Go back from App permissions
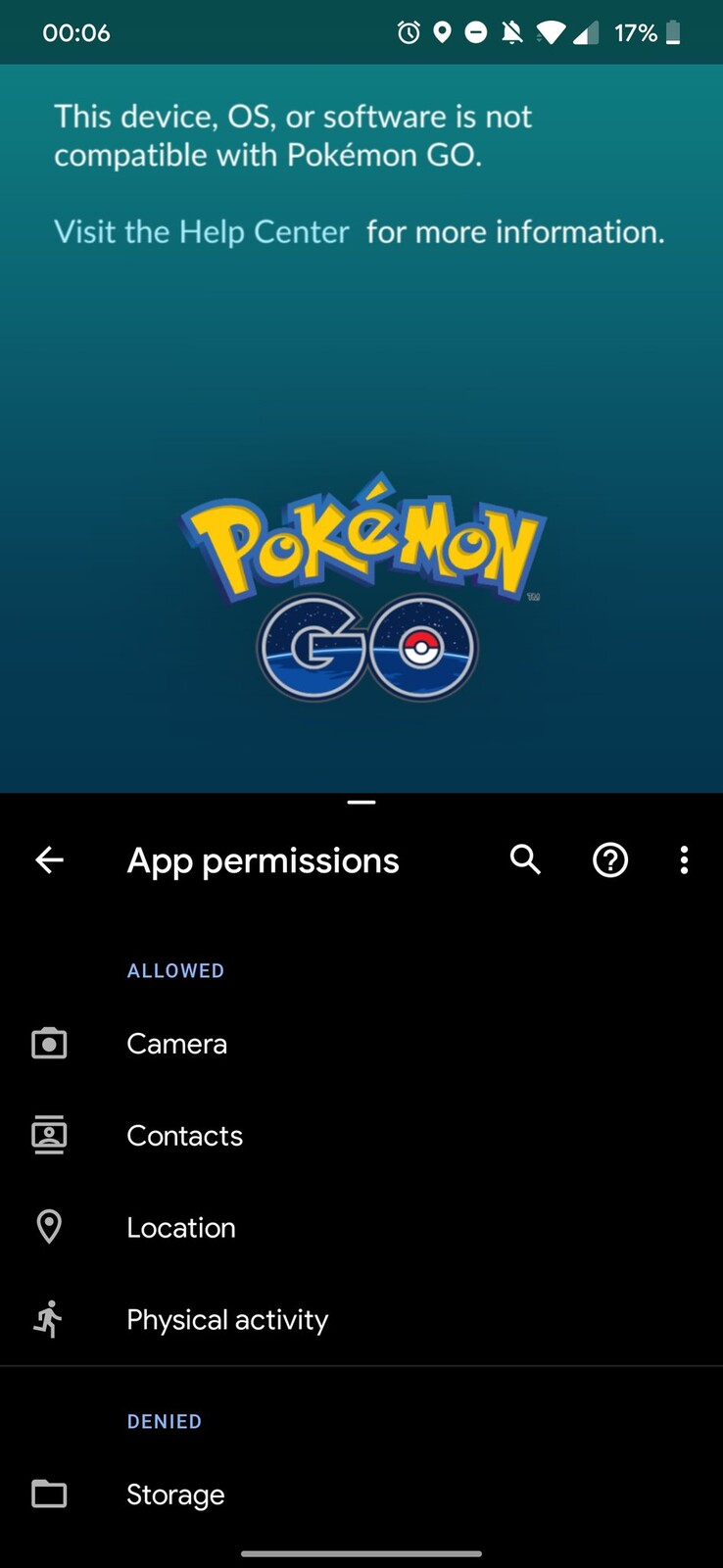Screen dimensions: 723x1568 point(49,860)
